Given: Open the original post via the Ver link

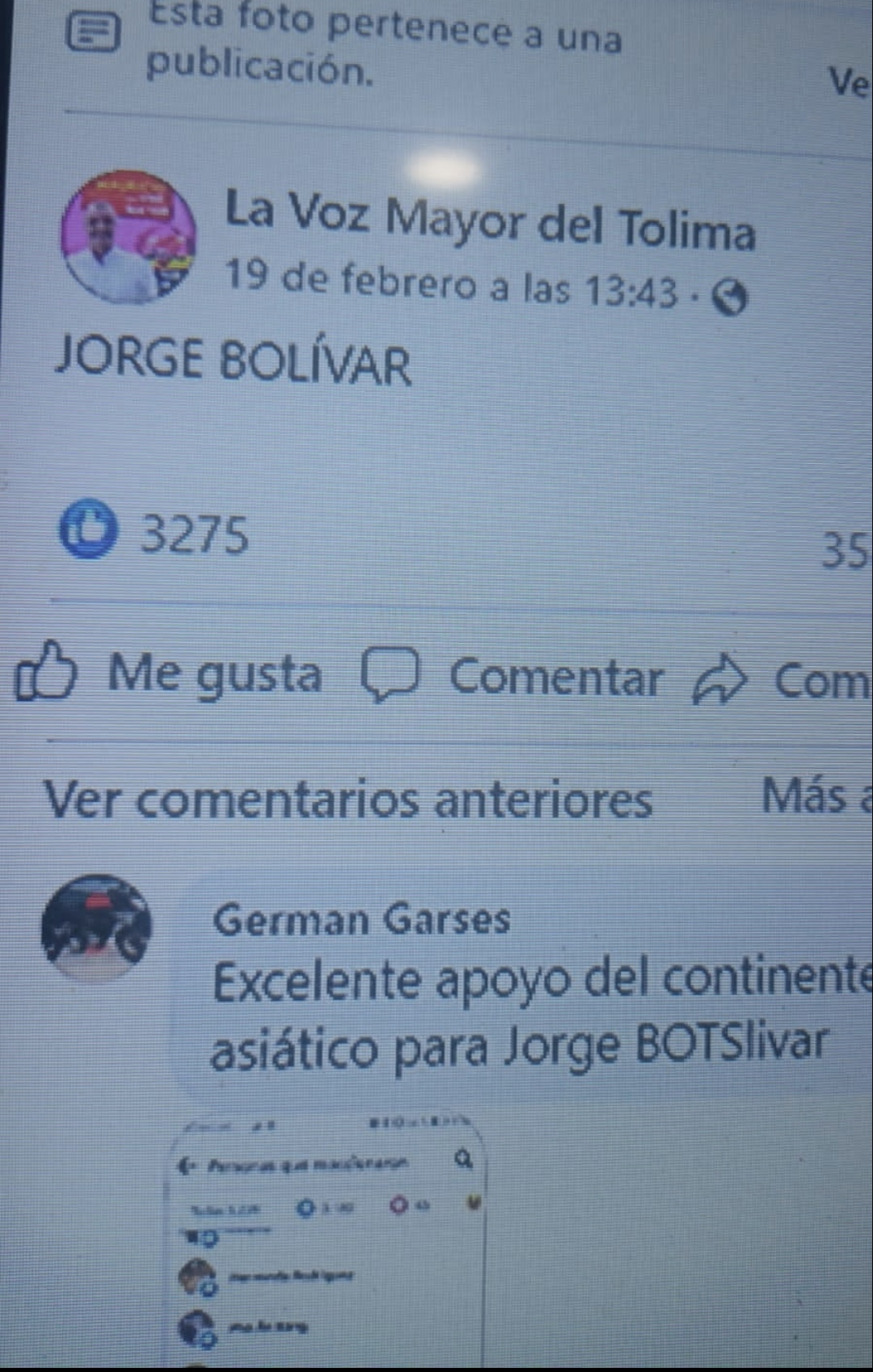Looking at the screenshot, I should pyautogui.click(x=849, y=82).
